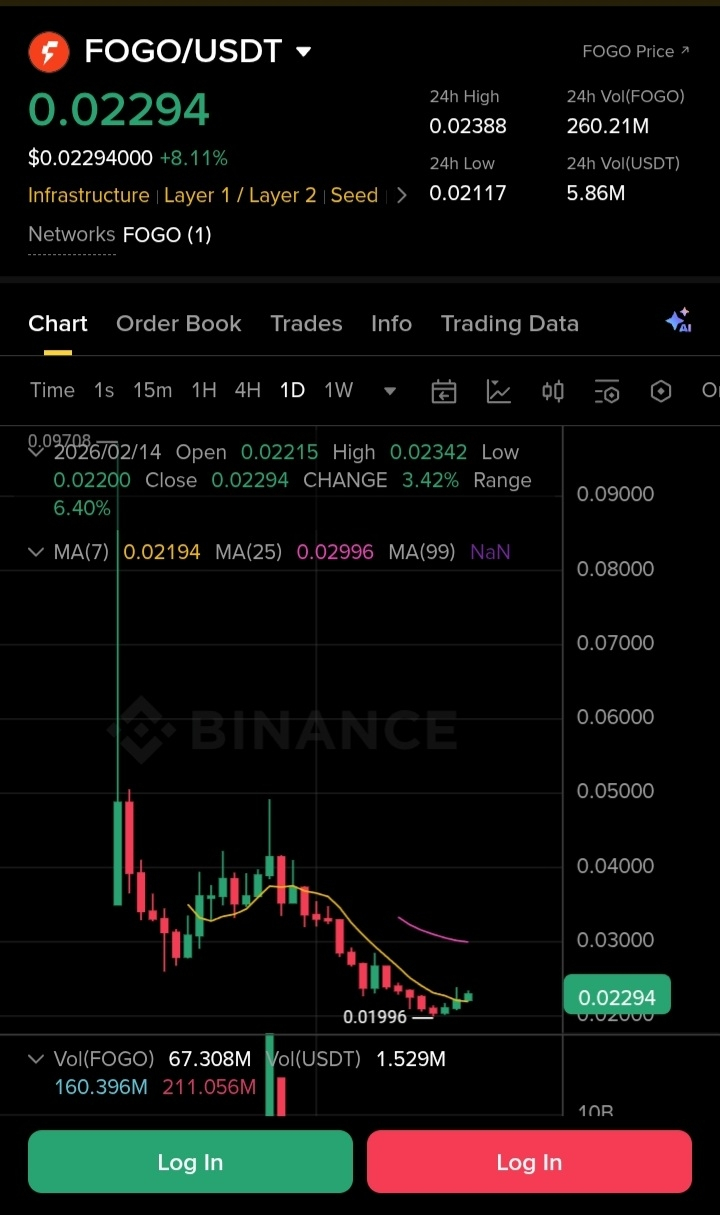
Task: Open the line chart indicators icon
Action: point(498,391)
